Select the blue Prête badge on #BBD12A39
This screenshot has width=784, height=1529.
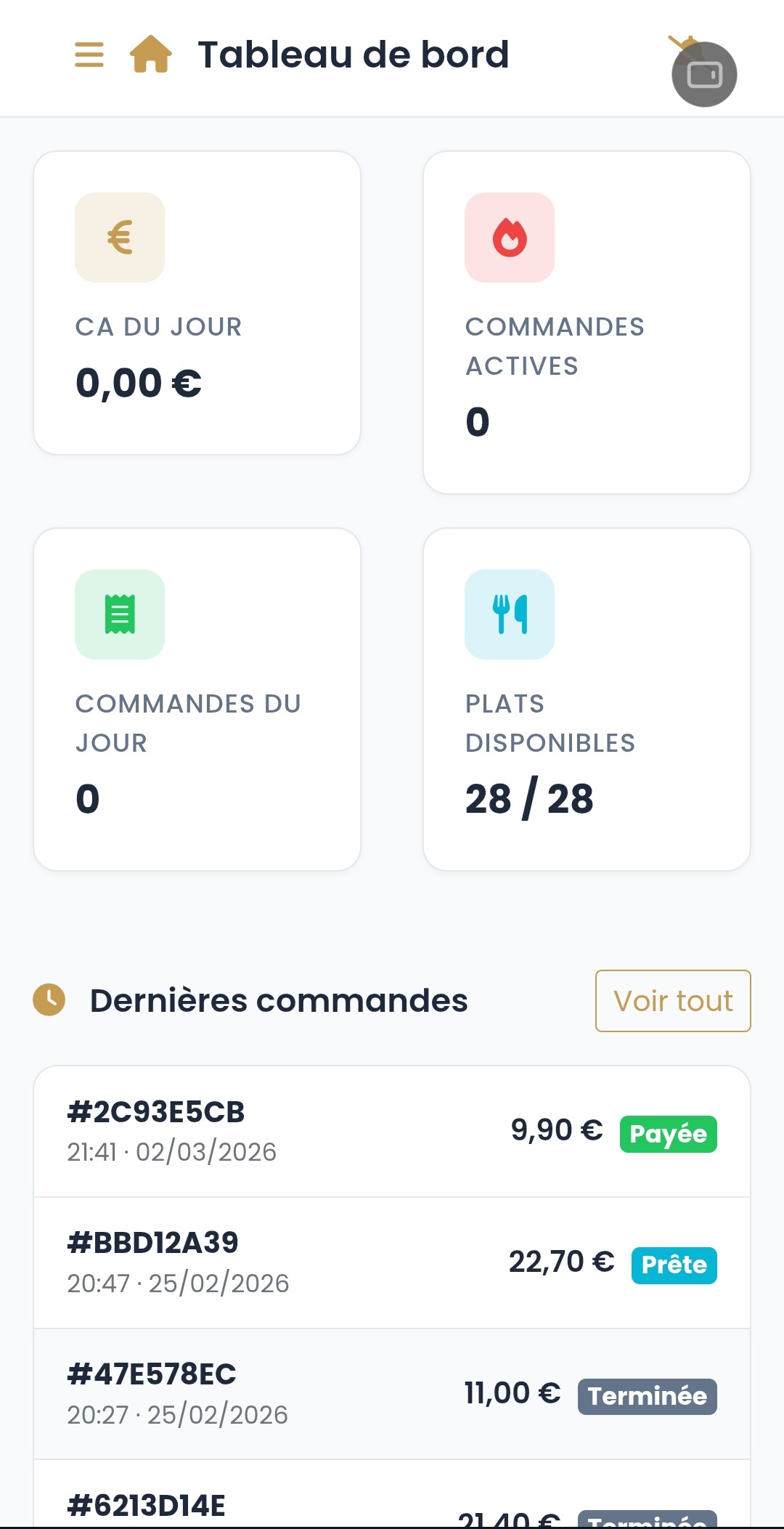674,1264
